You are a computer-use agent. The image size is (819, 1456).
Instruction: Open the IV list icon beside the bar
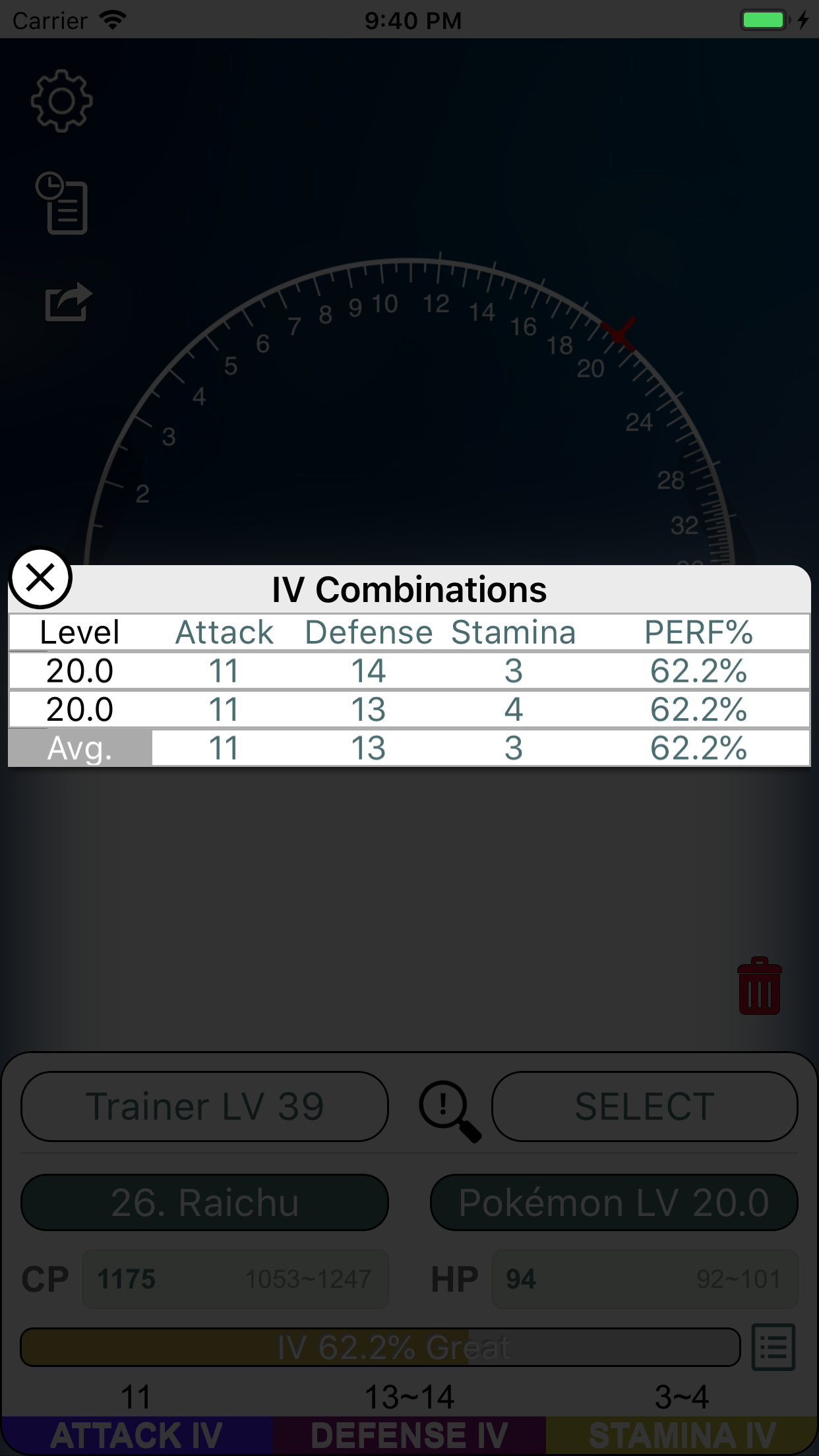[x=773, y=1347]
